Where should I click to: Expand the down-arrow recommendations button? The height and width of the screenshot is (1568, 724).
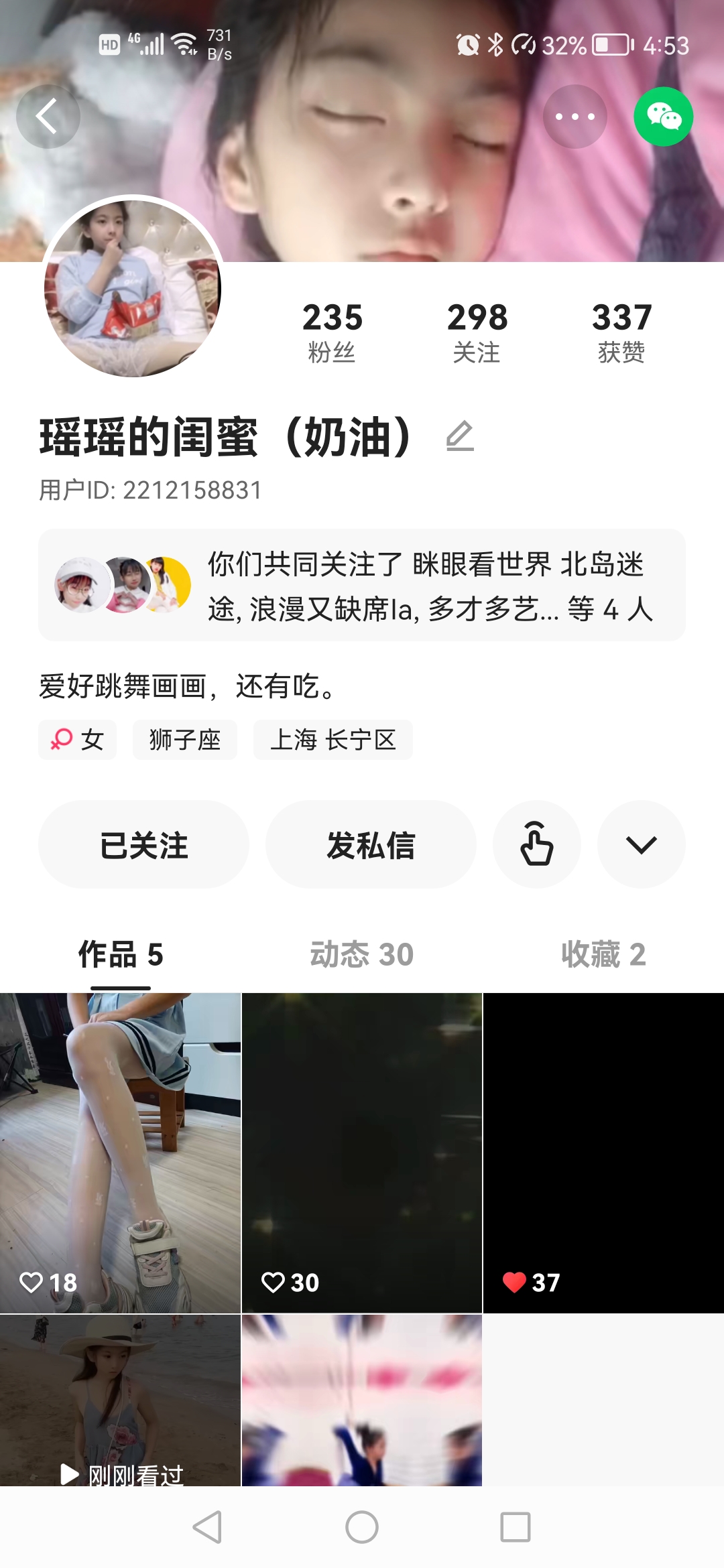coord(641,844)
